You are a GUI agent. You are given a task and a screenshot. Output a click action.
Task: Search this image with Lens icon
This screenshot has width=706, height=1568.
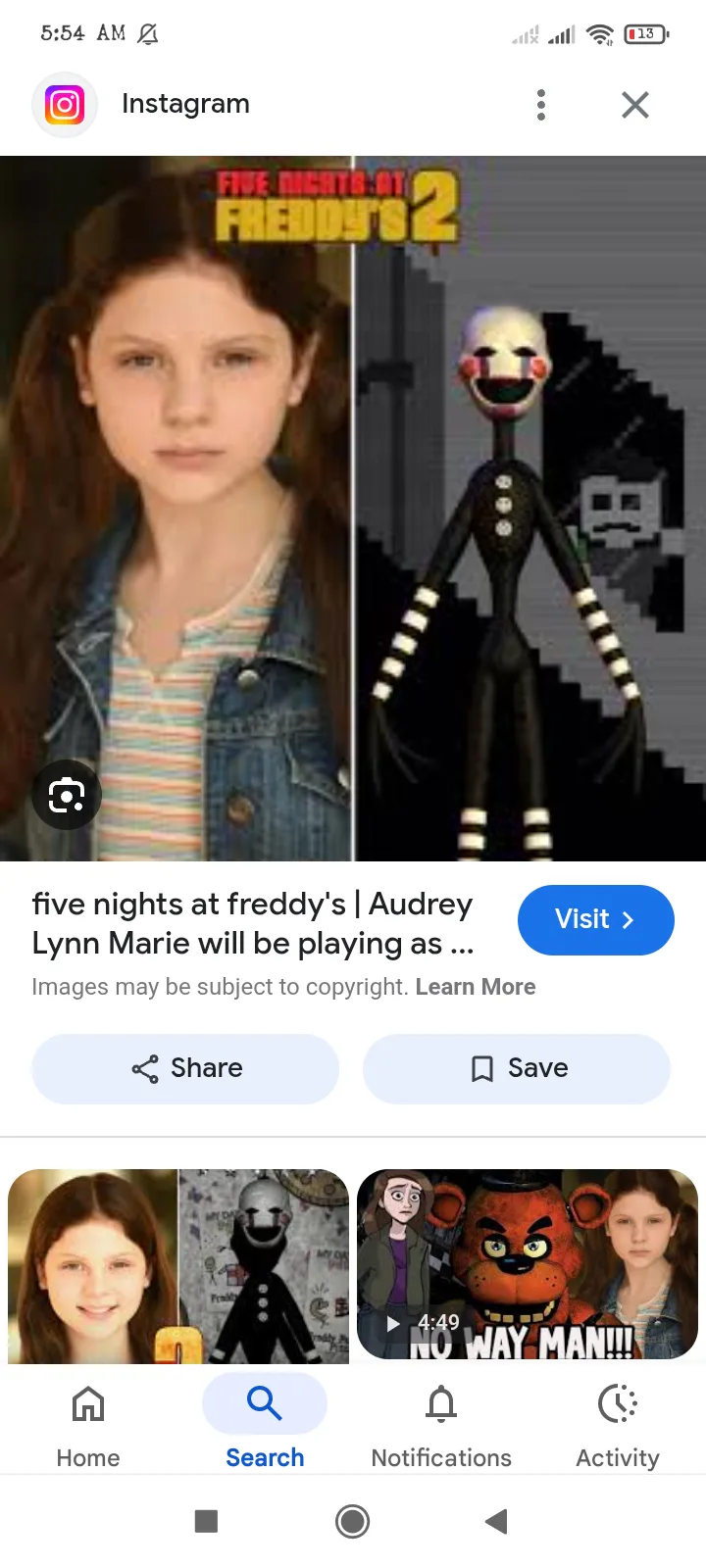(x=67, y=795)
